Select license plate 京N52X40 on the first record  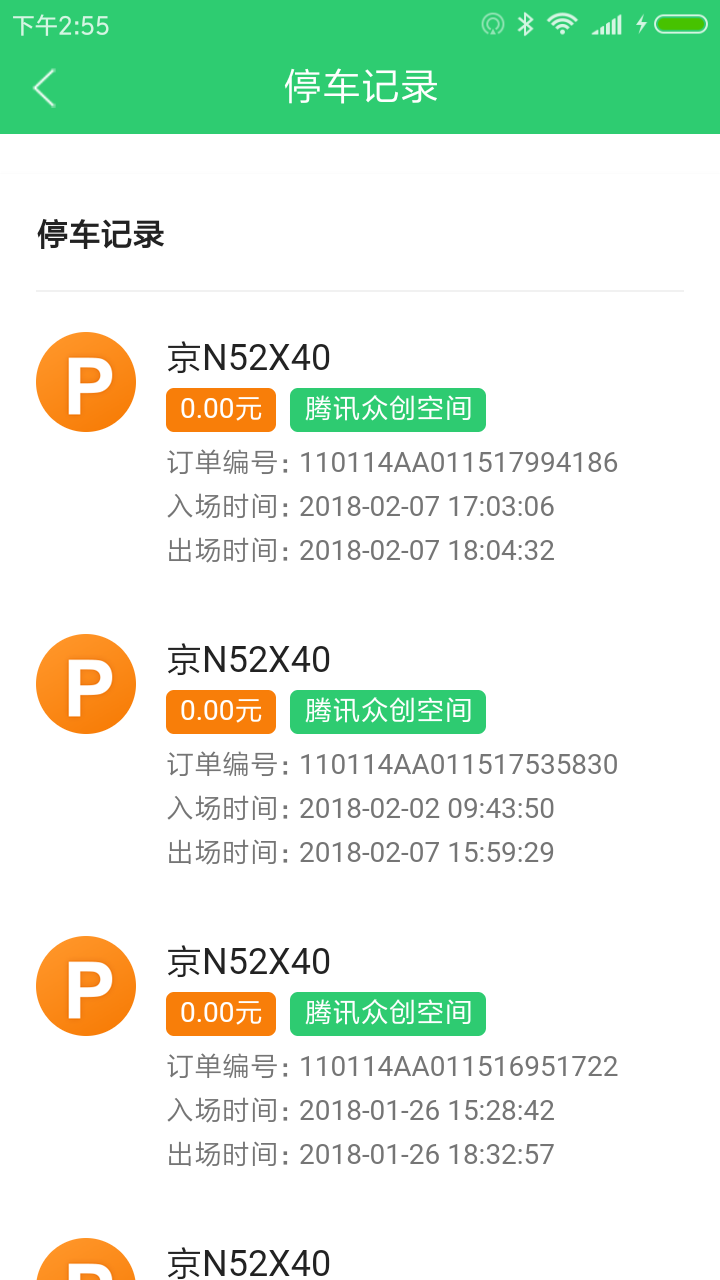[x=250, y=357]
